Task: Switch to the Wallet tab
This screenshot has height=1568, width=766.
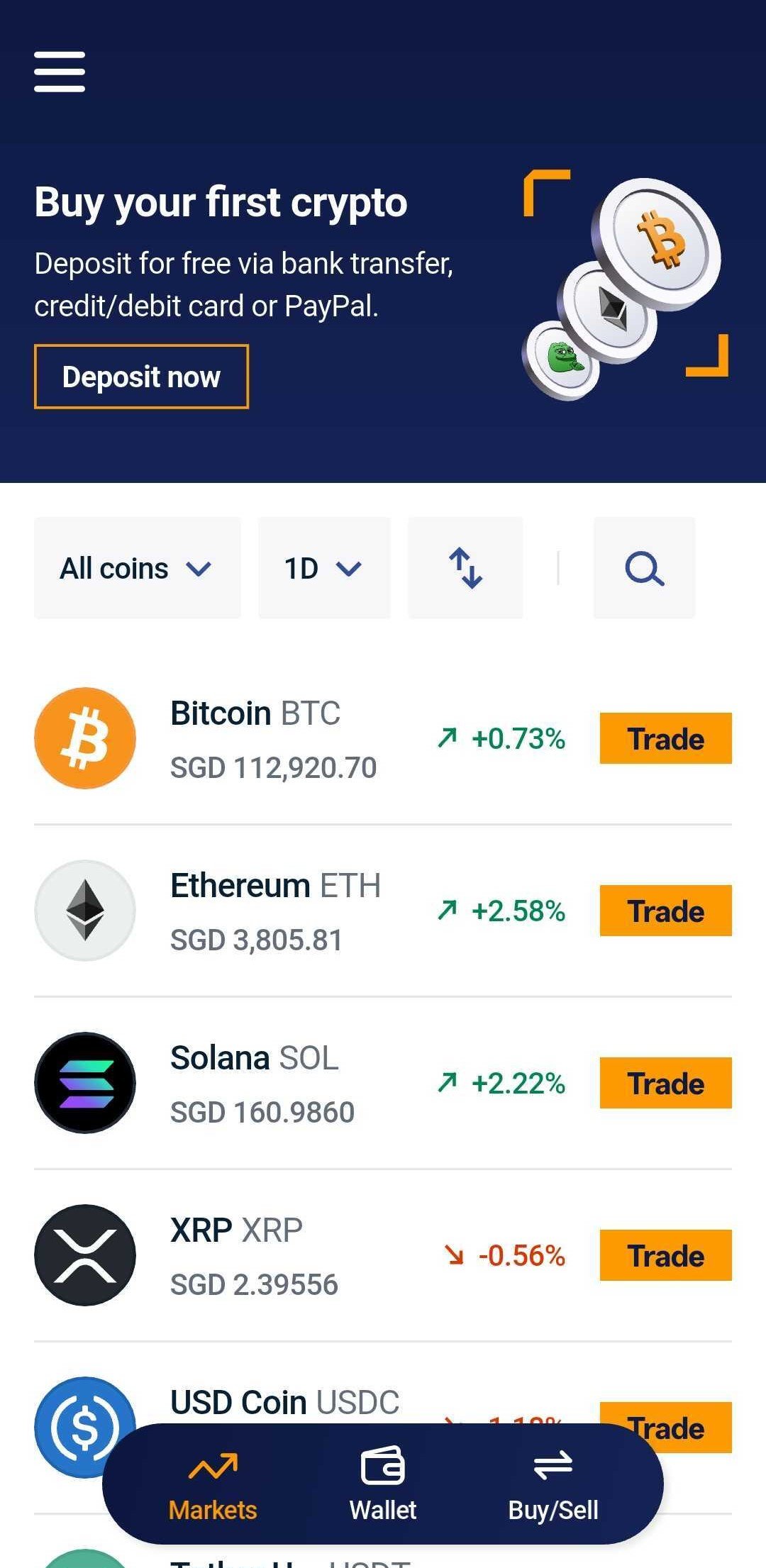Action: 383,1485
